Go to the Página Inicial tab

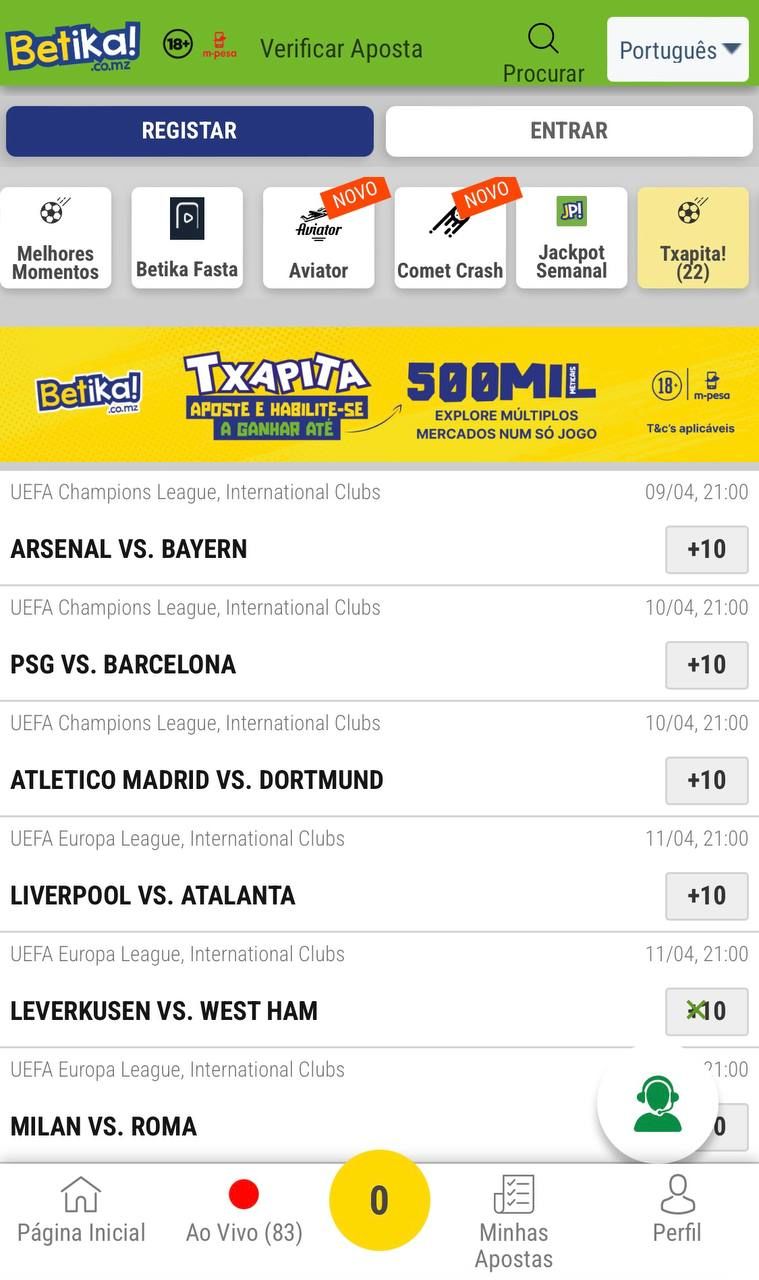pos(81,1210)
